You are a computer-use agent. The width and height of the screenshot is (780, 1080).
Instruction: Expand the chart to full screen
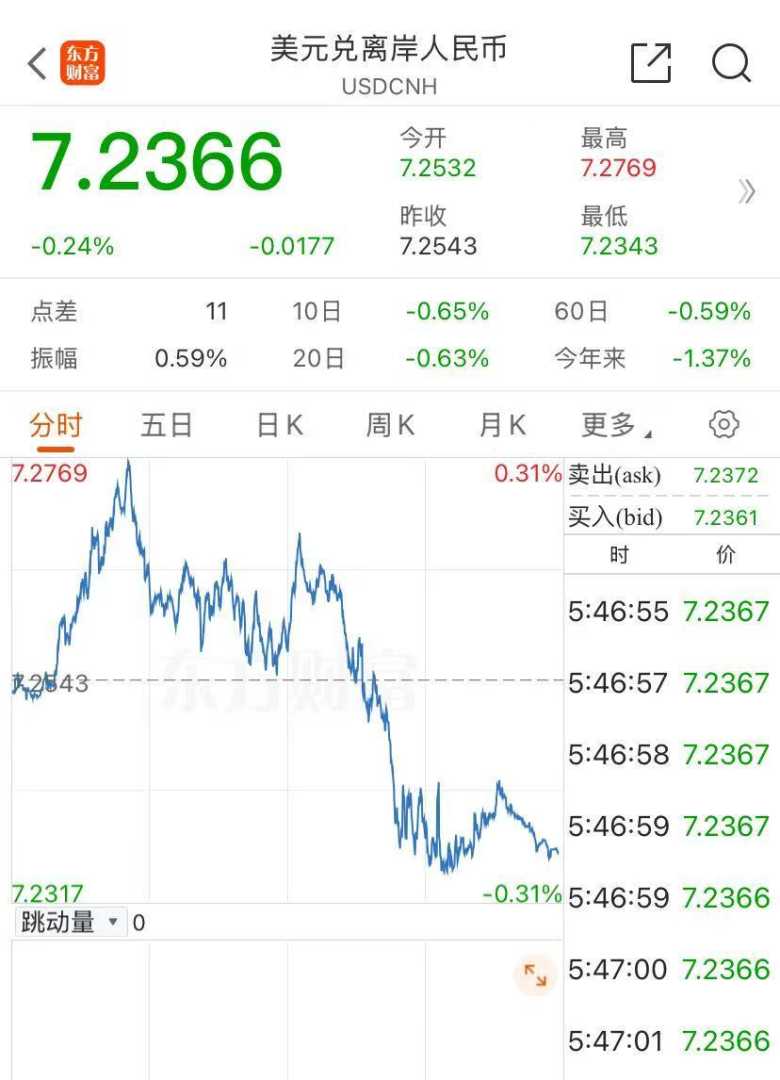(x=535, y=976)
